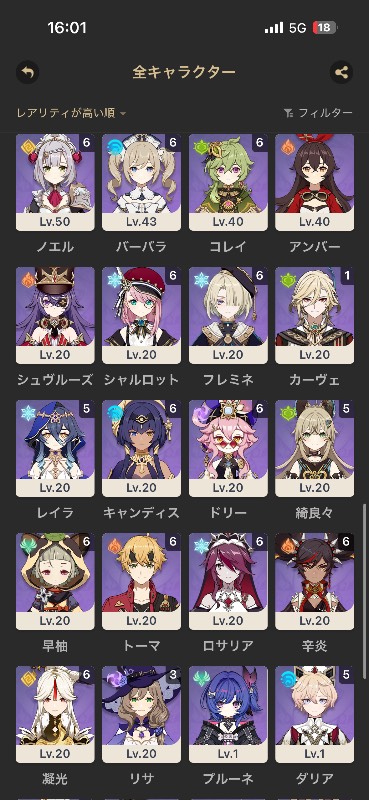369x800 pixels.
Task: View コレイ's details
Action: (x=228, y=182)
